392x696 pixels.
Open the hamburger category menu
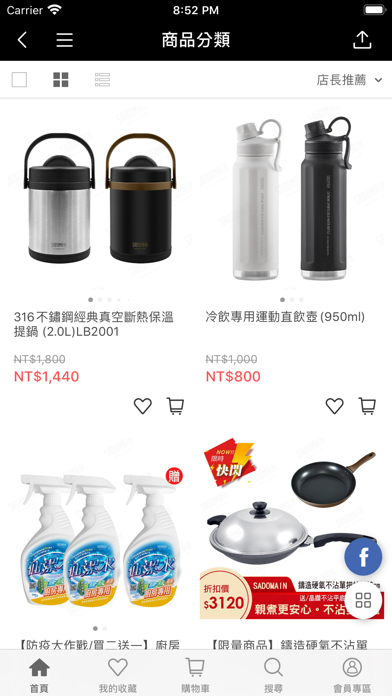tap(64, 40)
